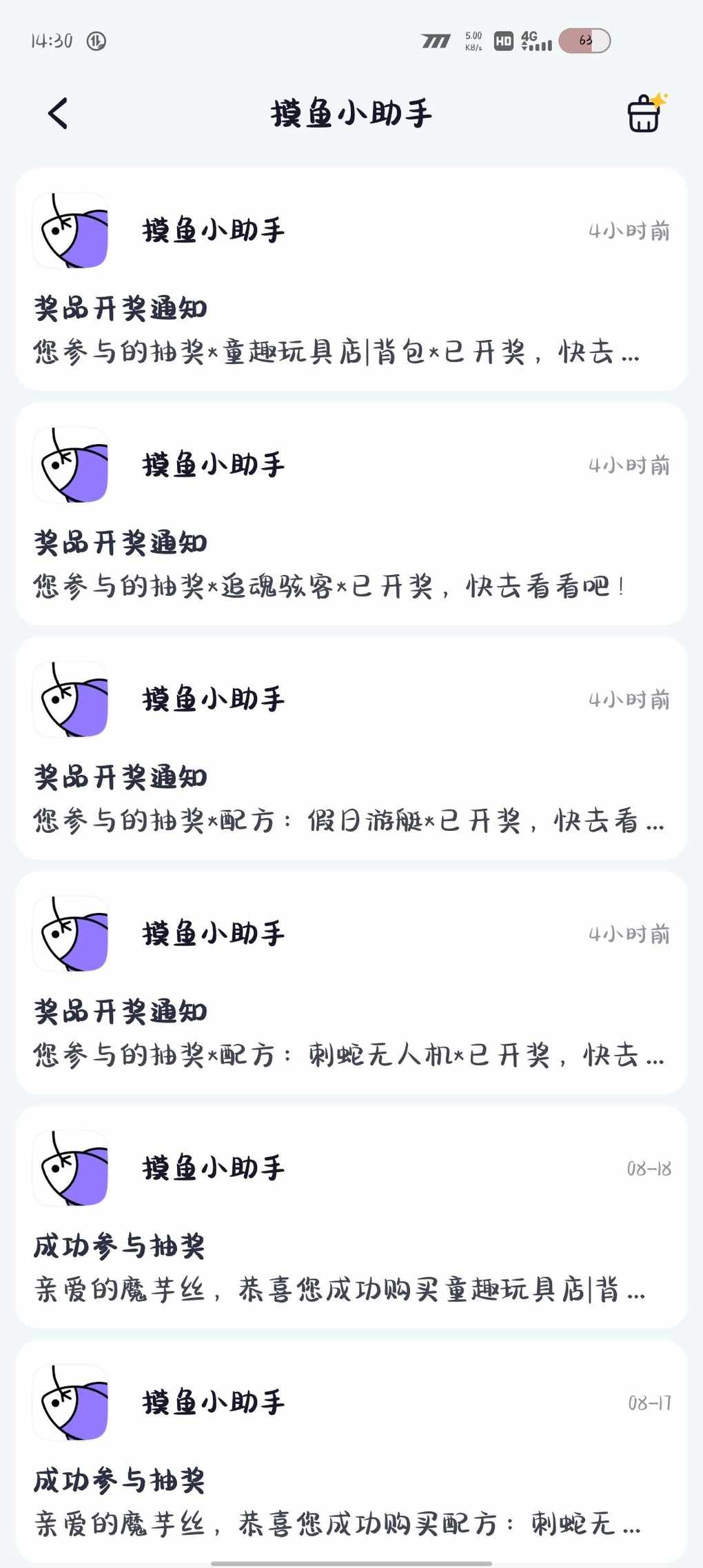Open the 配方：刺蛇无人机 draw result notice
Screen dimensions: 703x1568
click(x=351, y=983)
